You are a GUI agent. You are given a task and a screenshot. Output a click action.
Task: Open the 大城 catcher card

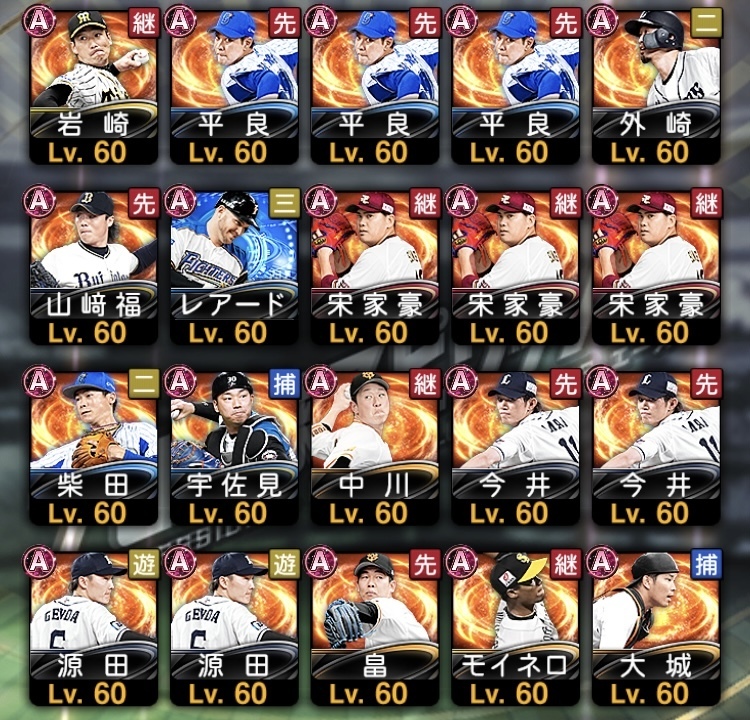click(x=656, y=628)
